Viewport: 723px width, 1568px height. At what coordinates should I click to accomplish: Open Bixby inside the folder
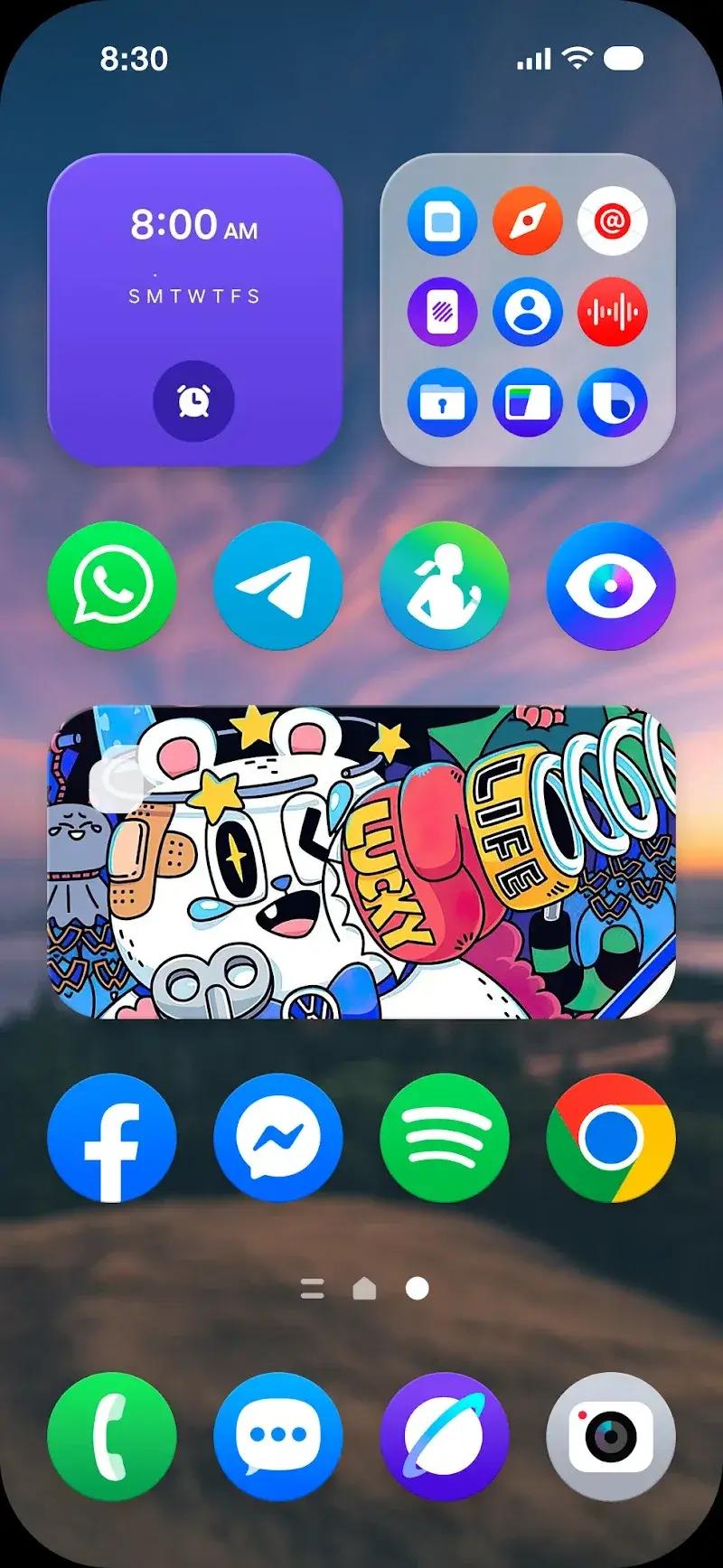[x=613, y=404]
